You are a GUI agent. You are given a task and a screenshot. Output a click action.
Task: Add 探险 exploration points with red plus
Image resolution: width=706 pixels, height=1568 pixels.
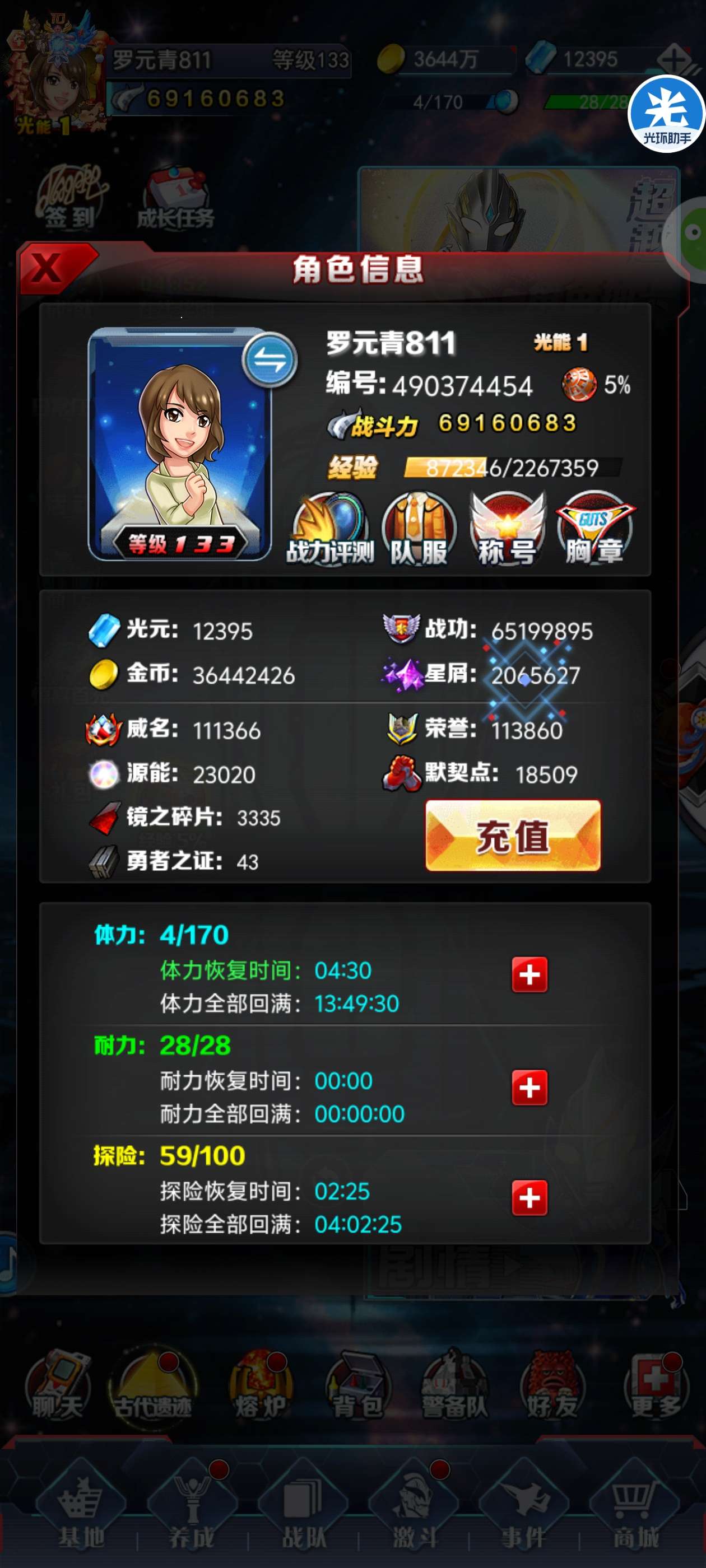[529, 1198]
